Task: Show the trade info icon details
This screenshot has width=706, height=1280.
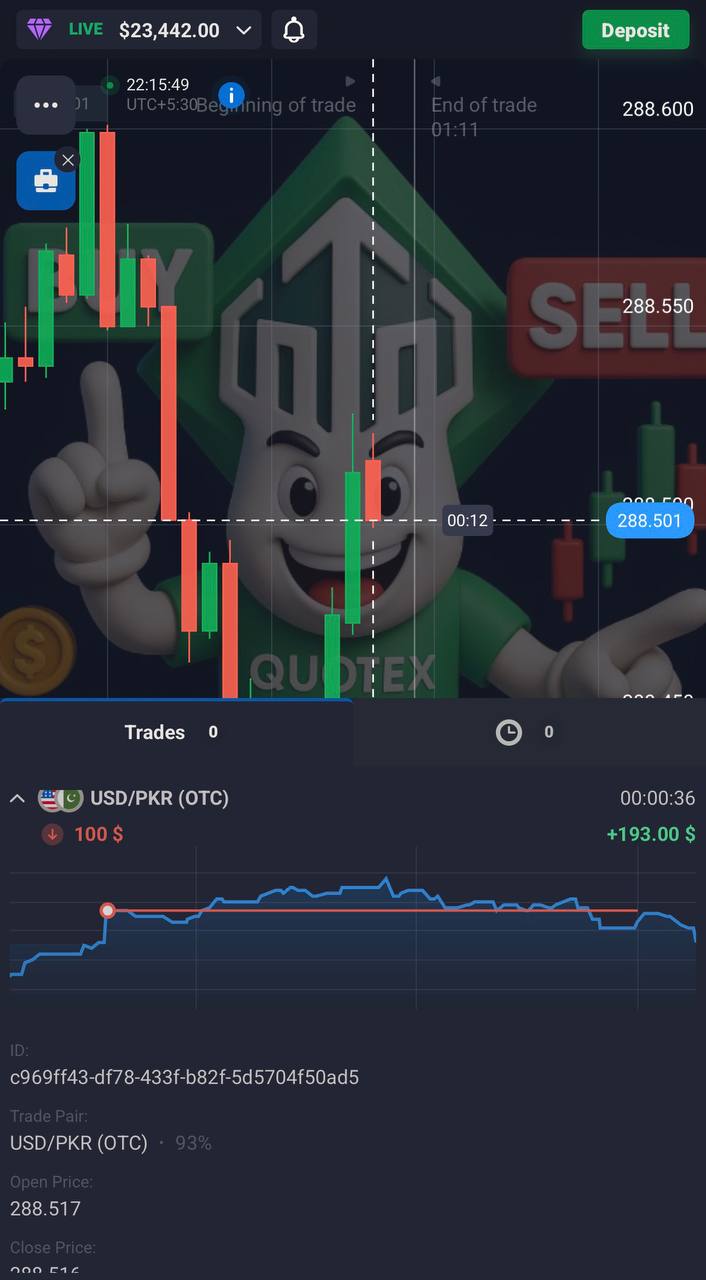Action: 231,95
